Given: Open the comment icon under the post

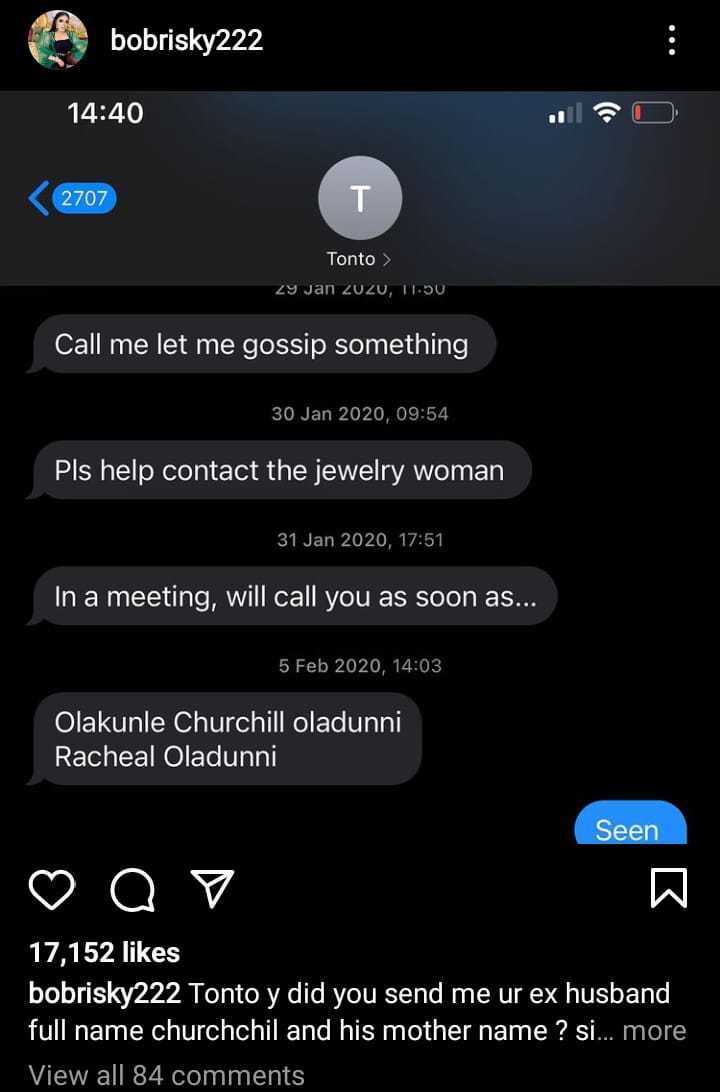Looking at the screenshot, I should [x=132, y=888].
